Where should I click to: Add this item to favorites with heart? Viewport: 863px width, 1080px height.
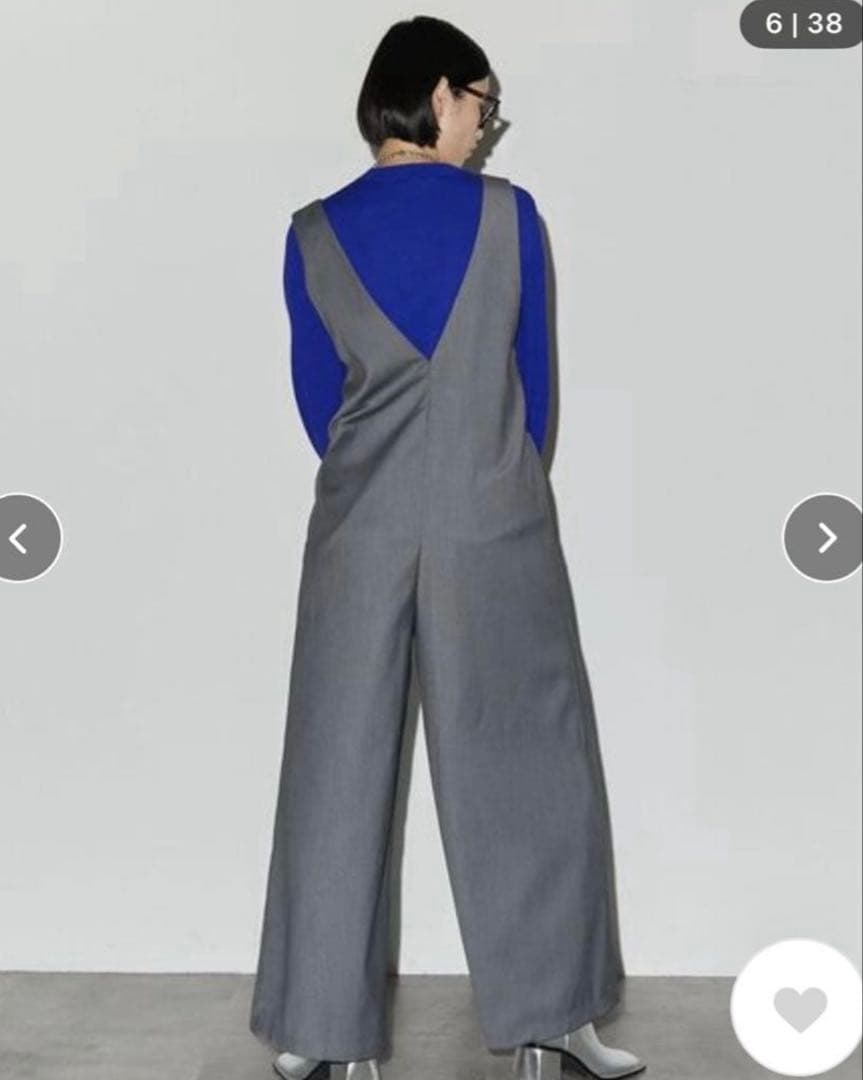pos(801,1008)
